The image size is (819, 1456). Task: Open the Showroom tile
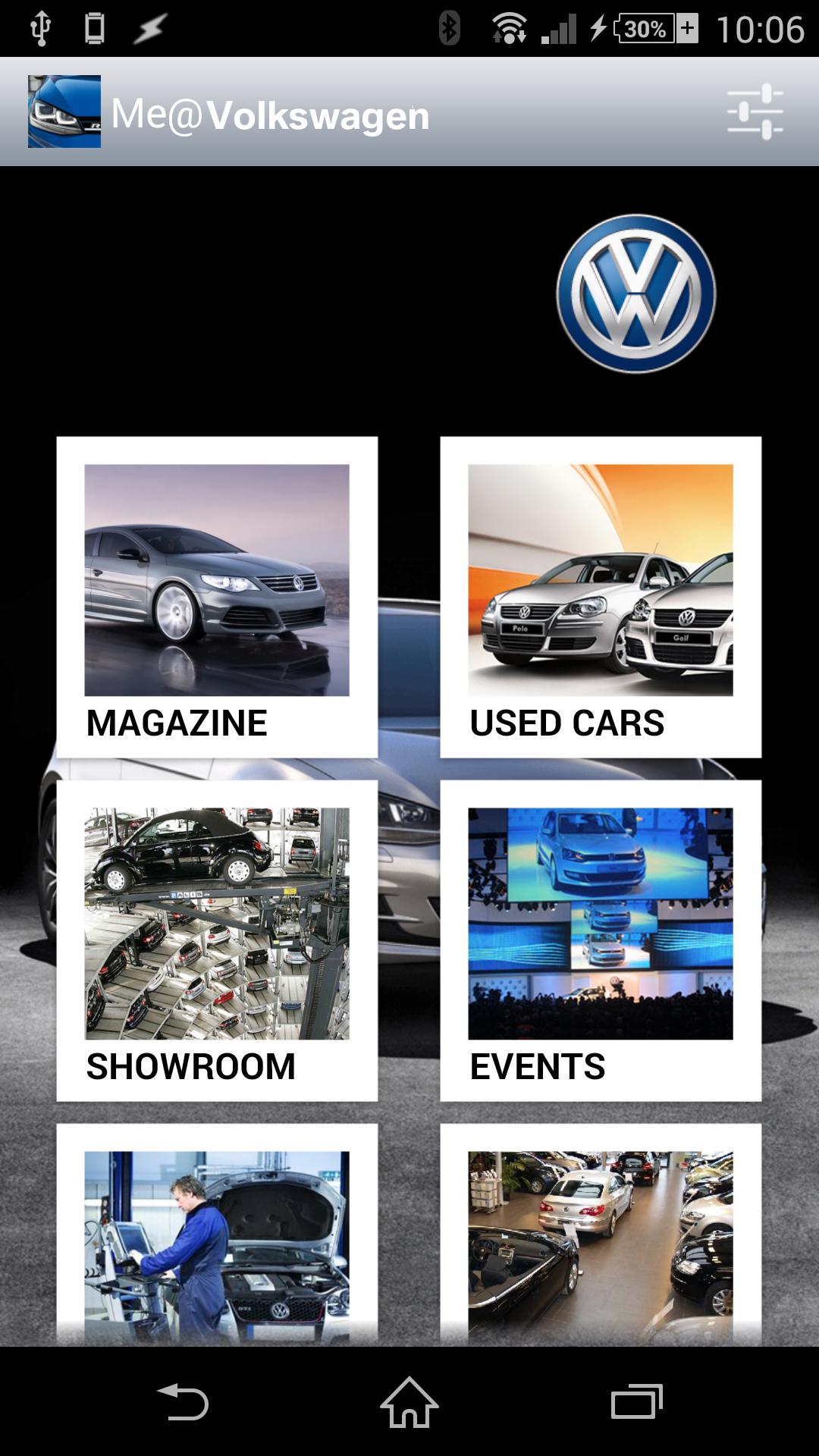click(x=217, y=940)
